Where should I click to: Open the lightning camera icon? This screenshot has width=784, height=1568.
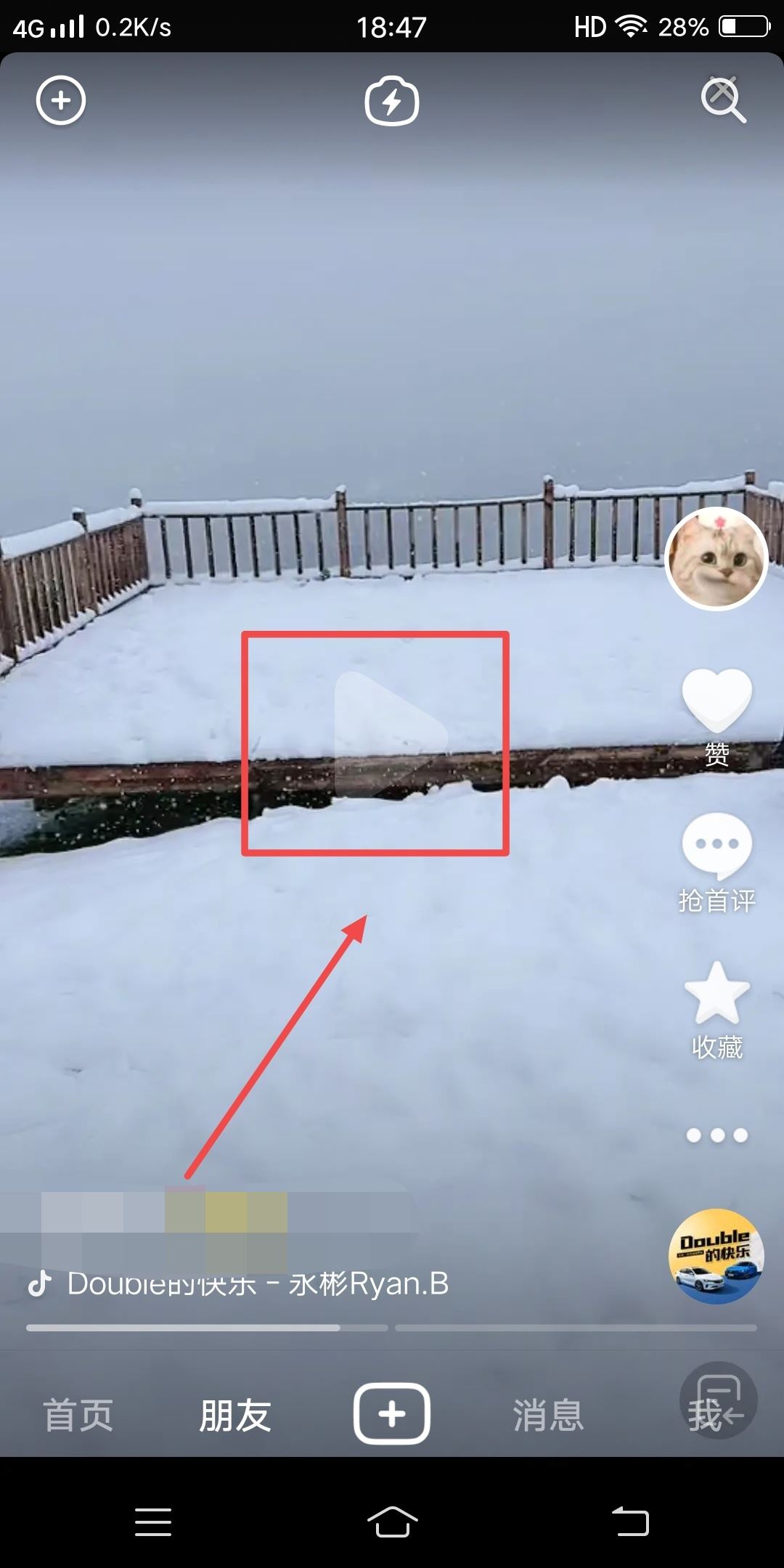coord(391,100)
